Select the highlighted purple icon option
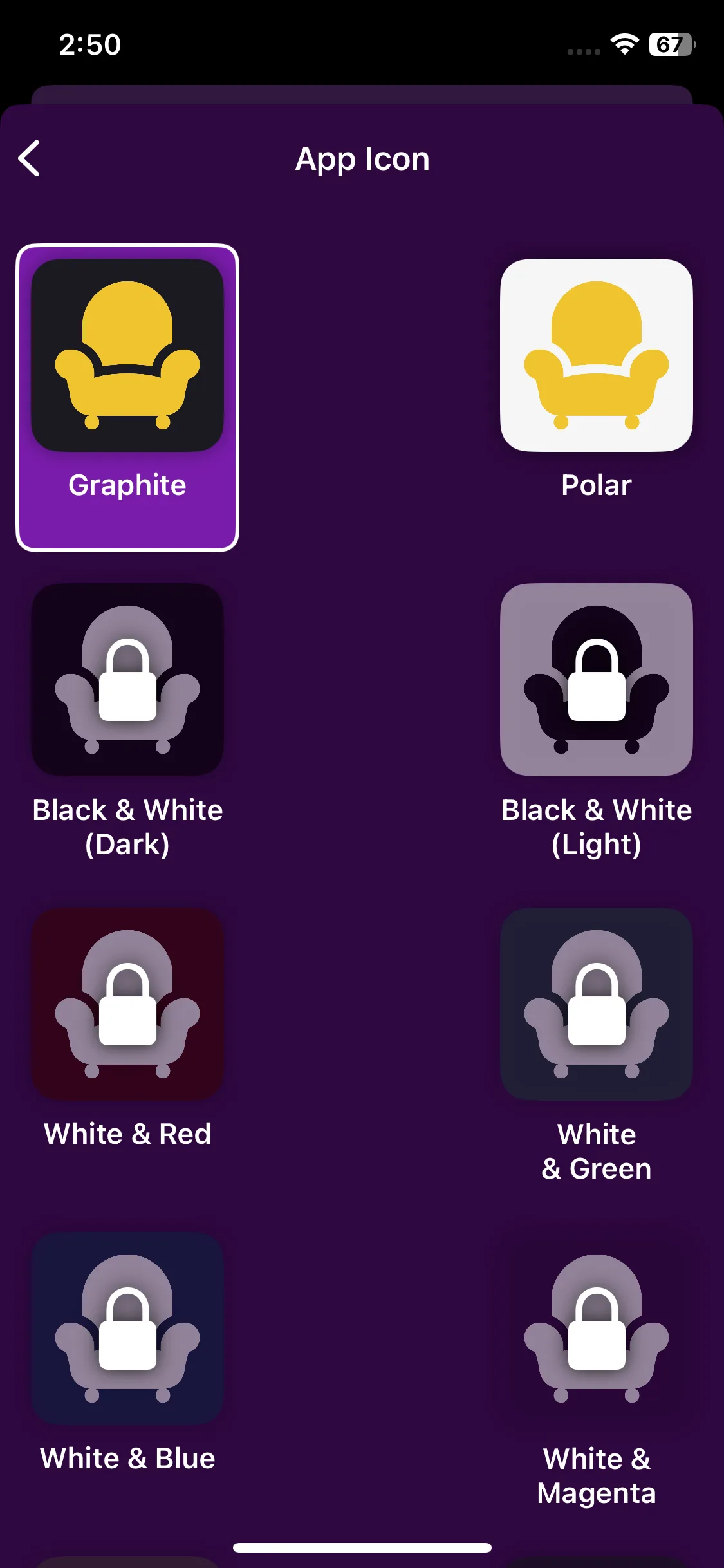Screen dimensions: 724x1568 pyautogui.click(x=127, y=396)
